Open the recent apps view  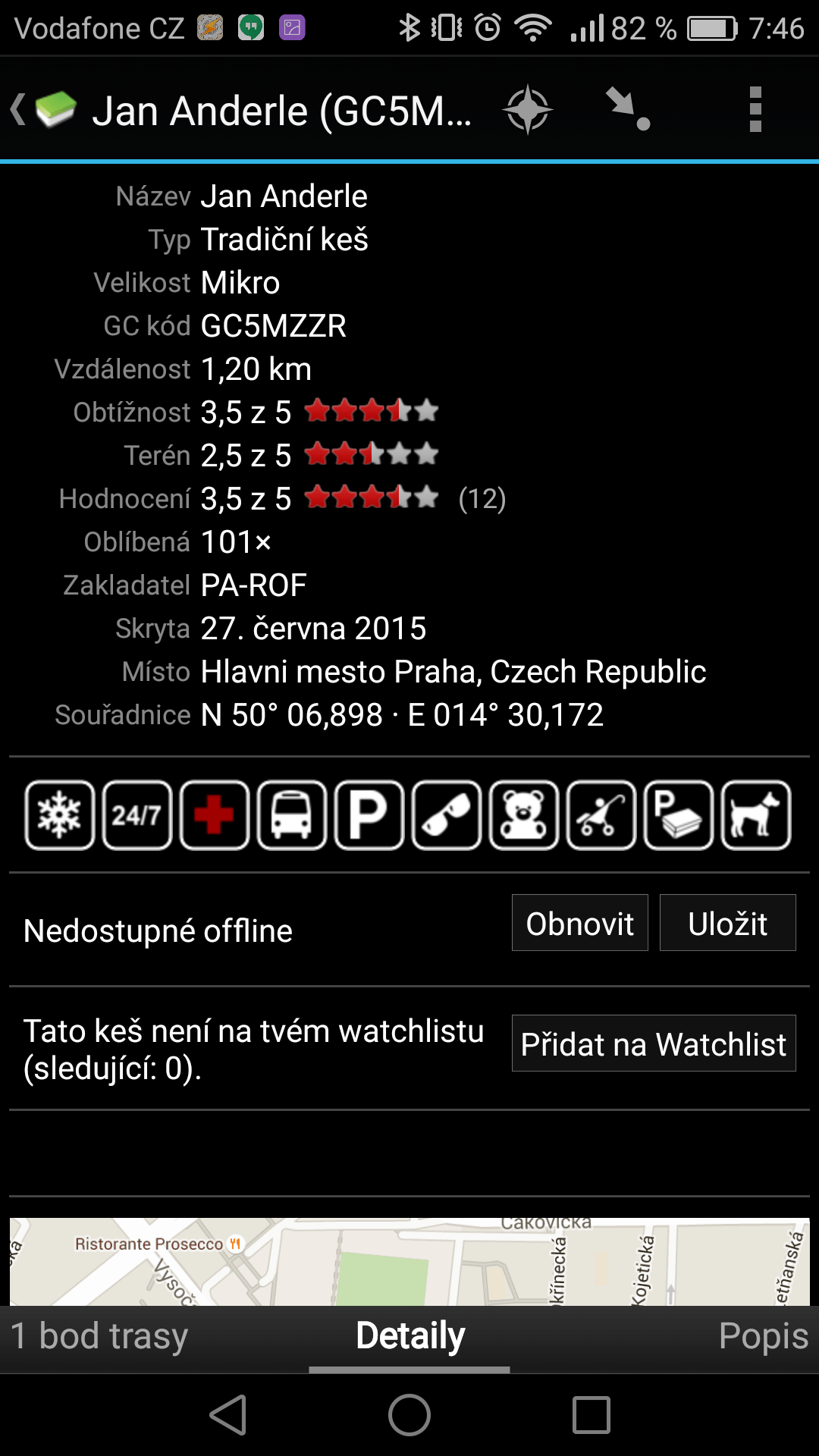pos(591,1415)
